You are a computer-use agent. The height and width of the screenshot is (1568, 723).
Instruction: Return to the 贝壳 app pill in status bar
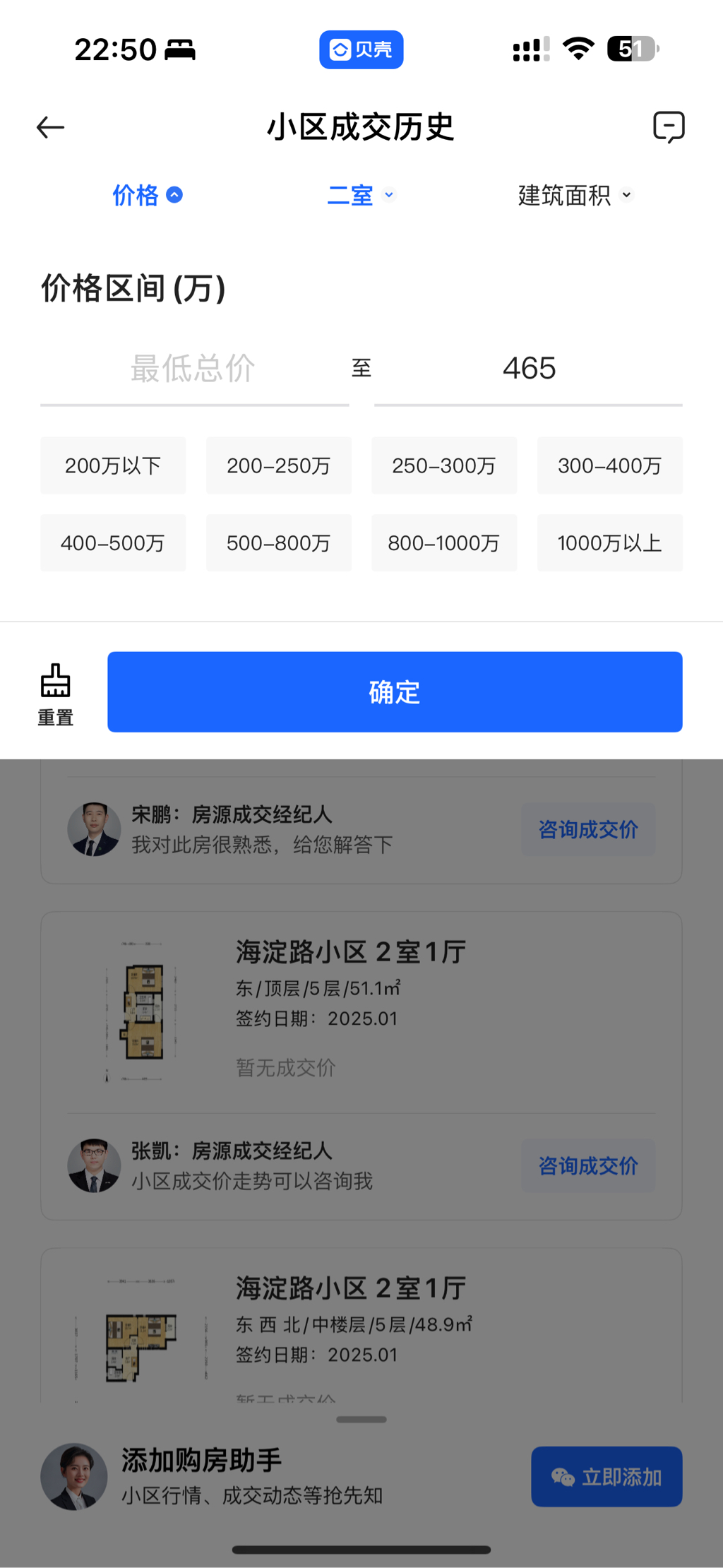361,49
